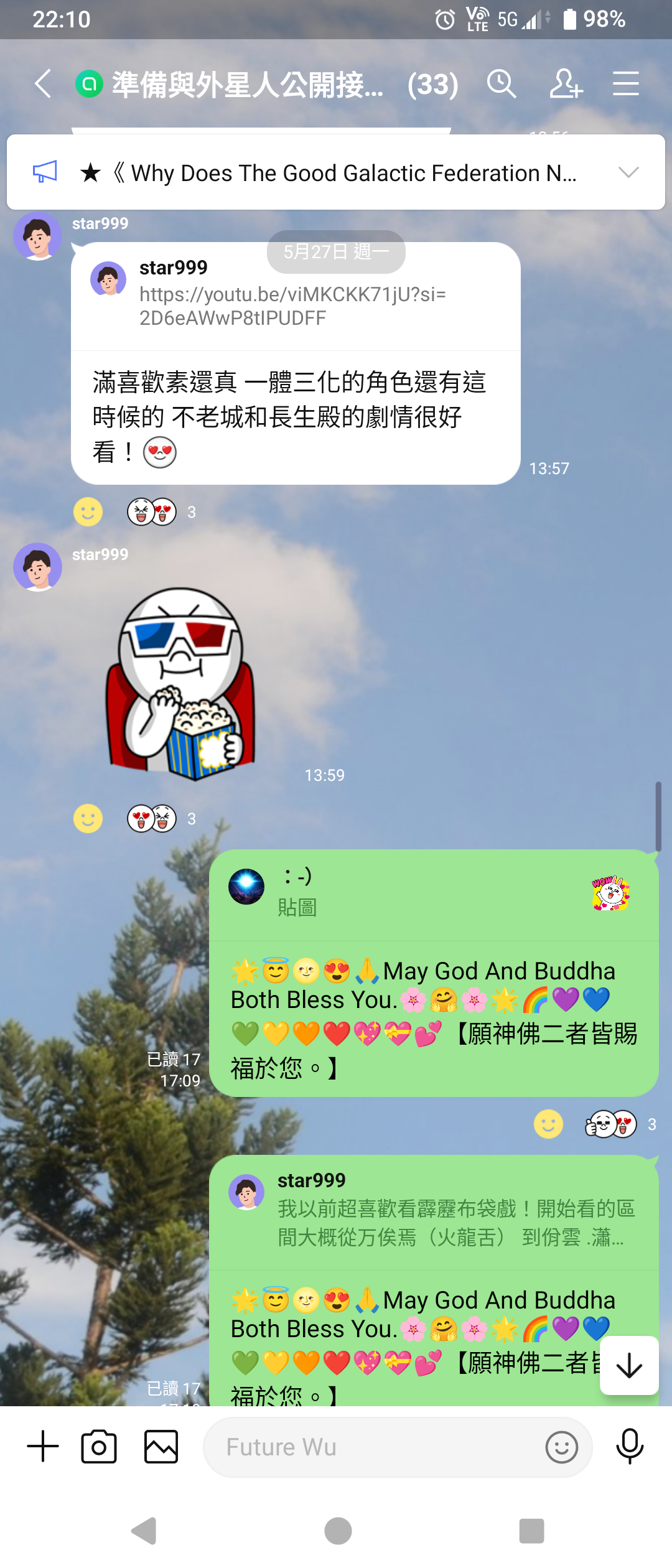Open star999's profile avatar beside the sticker
This screenshot has width=672, height=1568.
click(x=38, y=567)
